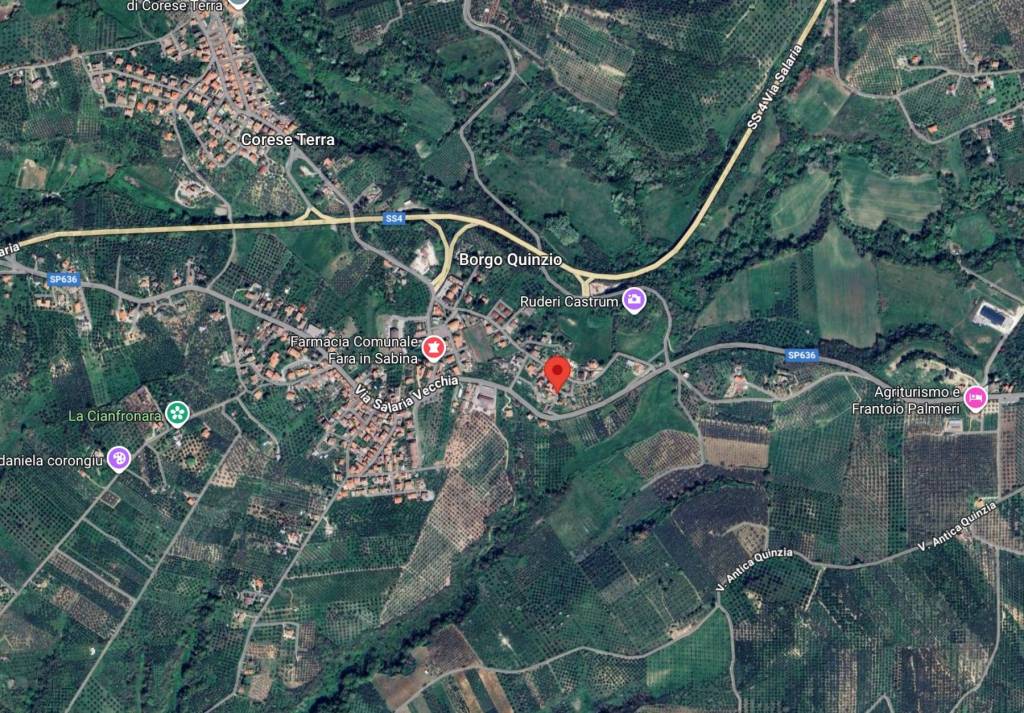Open the Farmacia Comunale Fara in Sabina marker

coord(434,348)
